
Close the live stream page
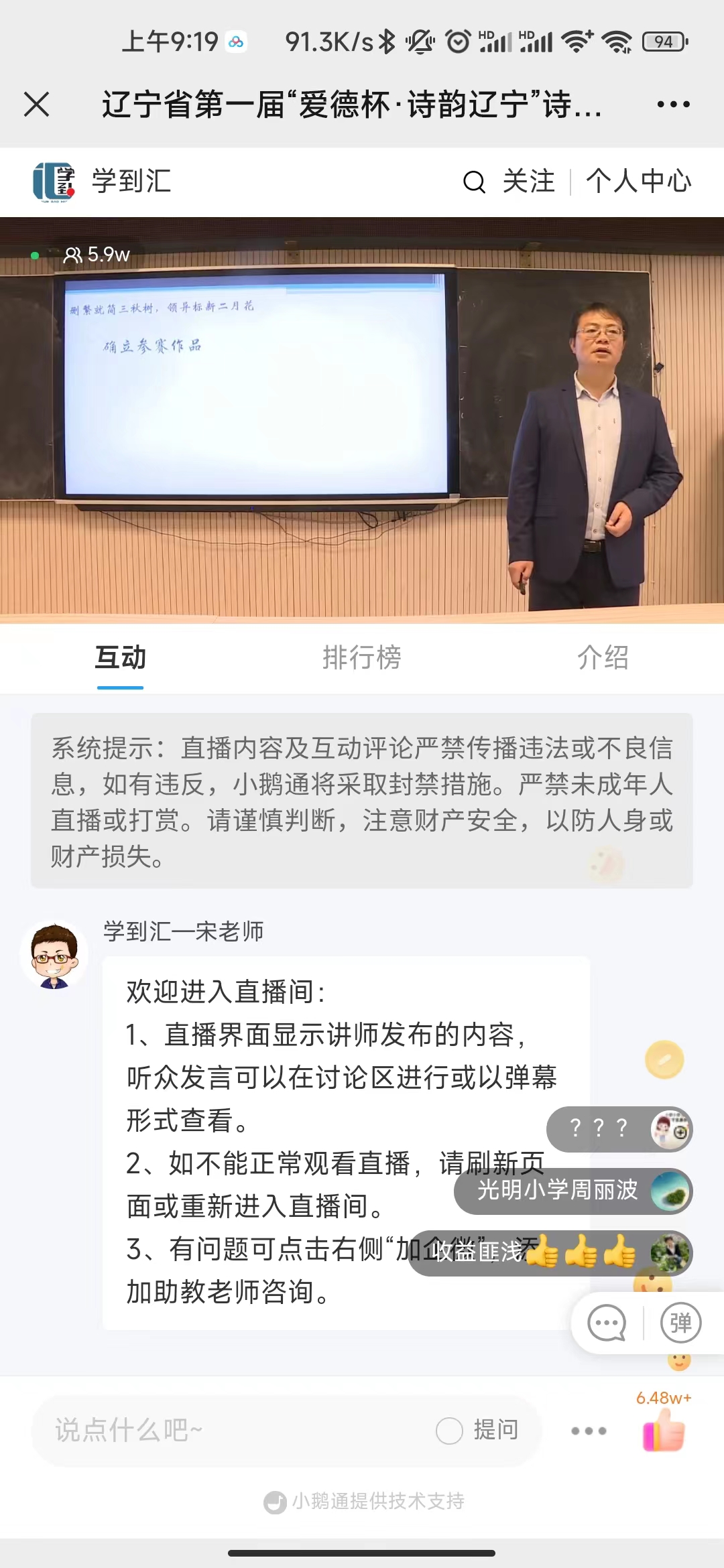pos(37,105)
